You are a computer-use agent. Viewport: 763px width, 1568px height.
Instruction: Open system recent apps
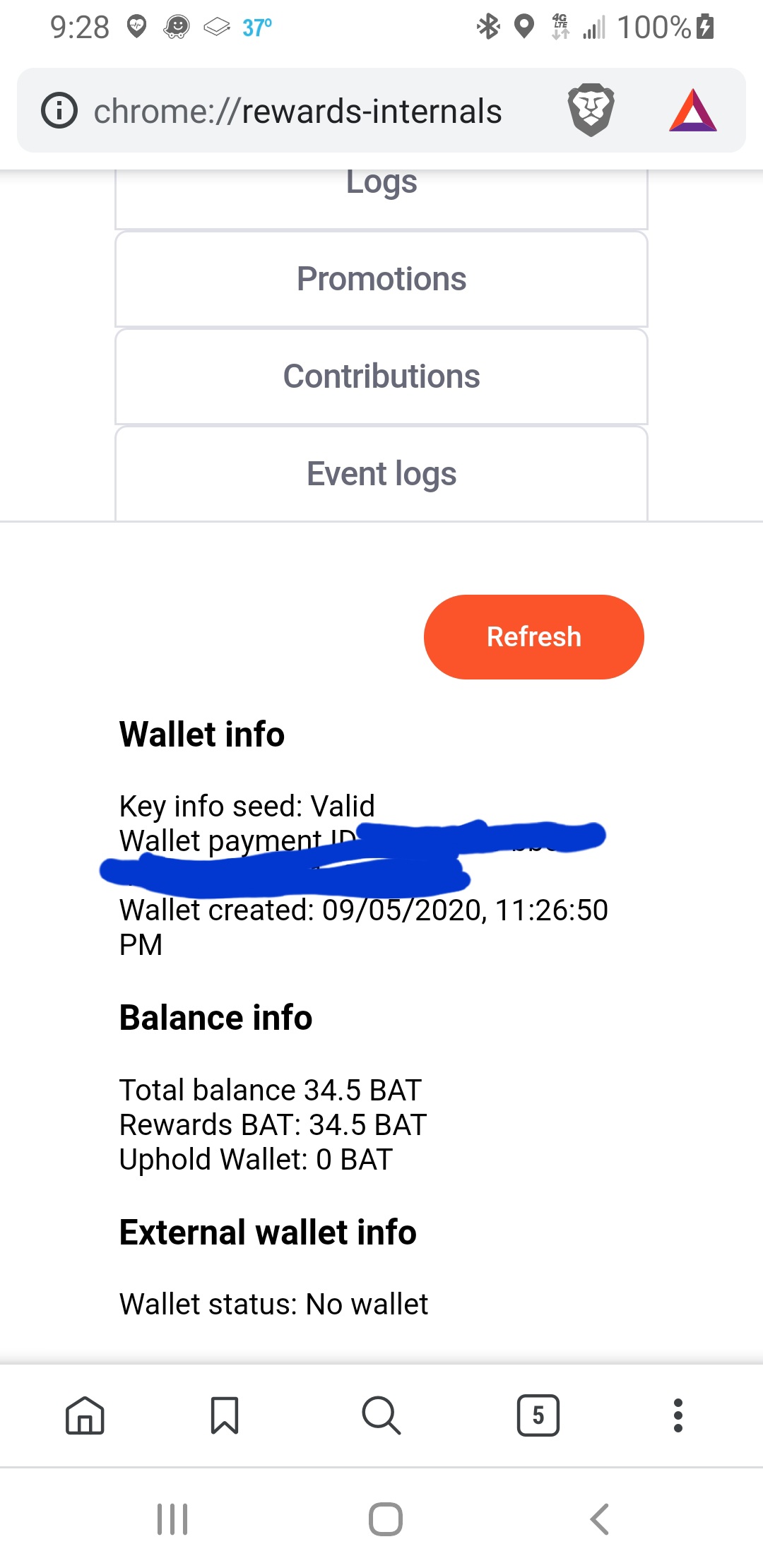click(x=172, y=1519)
